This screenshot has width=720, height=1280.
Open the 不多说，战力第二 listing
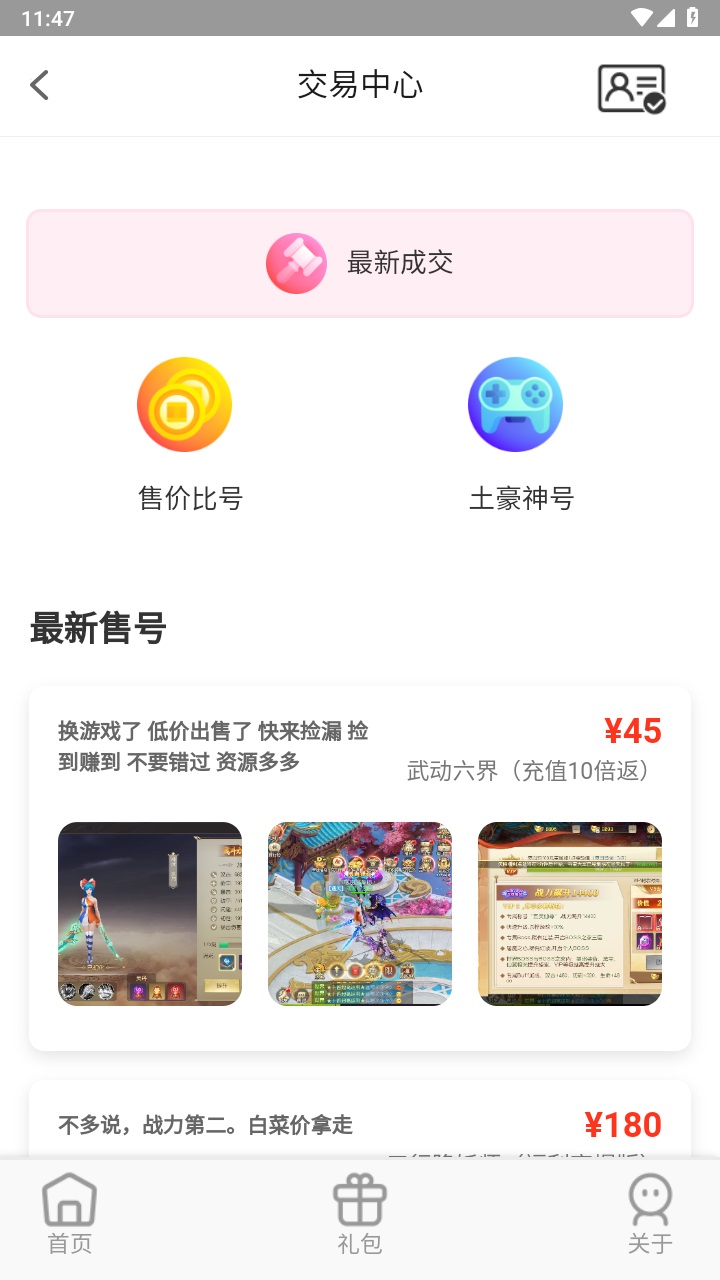[x=204, y=1125]
